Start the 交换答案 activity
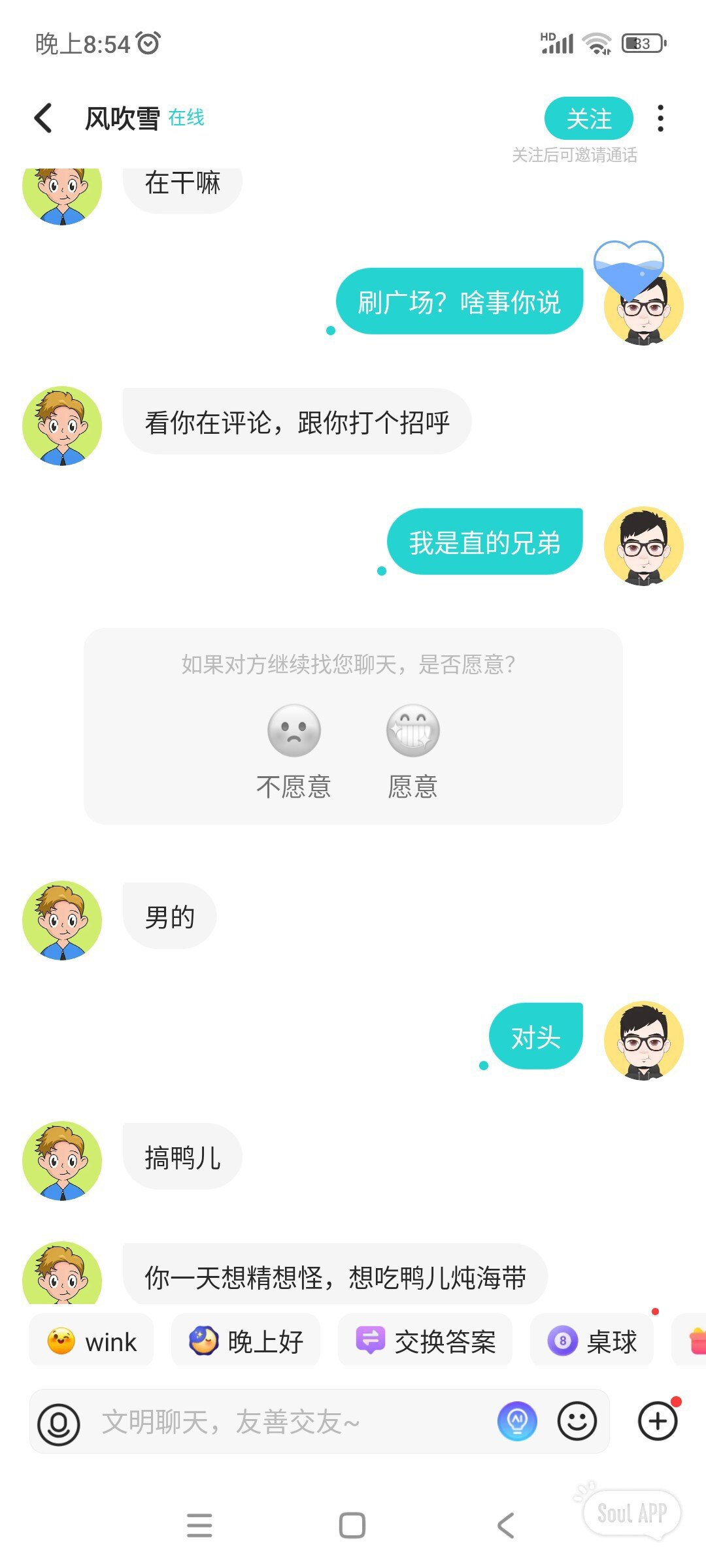This screenshot has height=1568, width=706. point(426,1341)
